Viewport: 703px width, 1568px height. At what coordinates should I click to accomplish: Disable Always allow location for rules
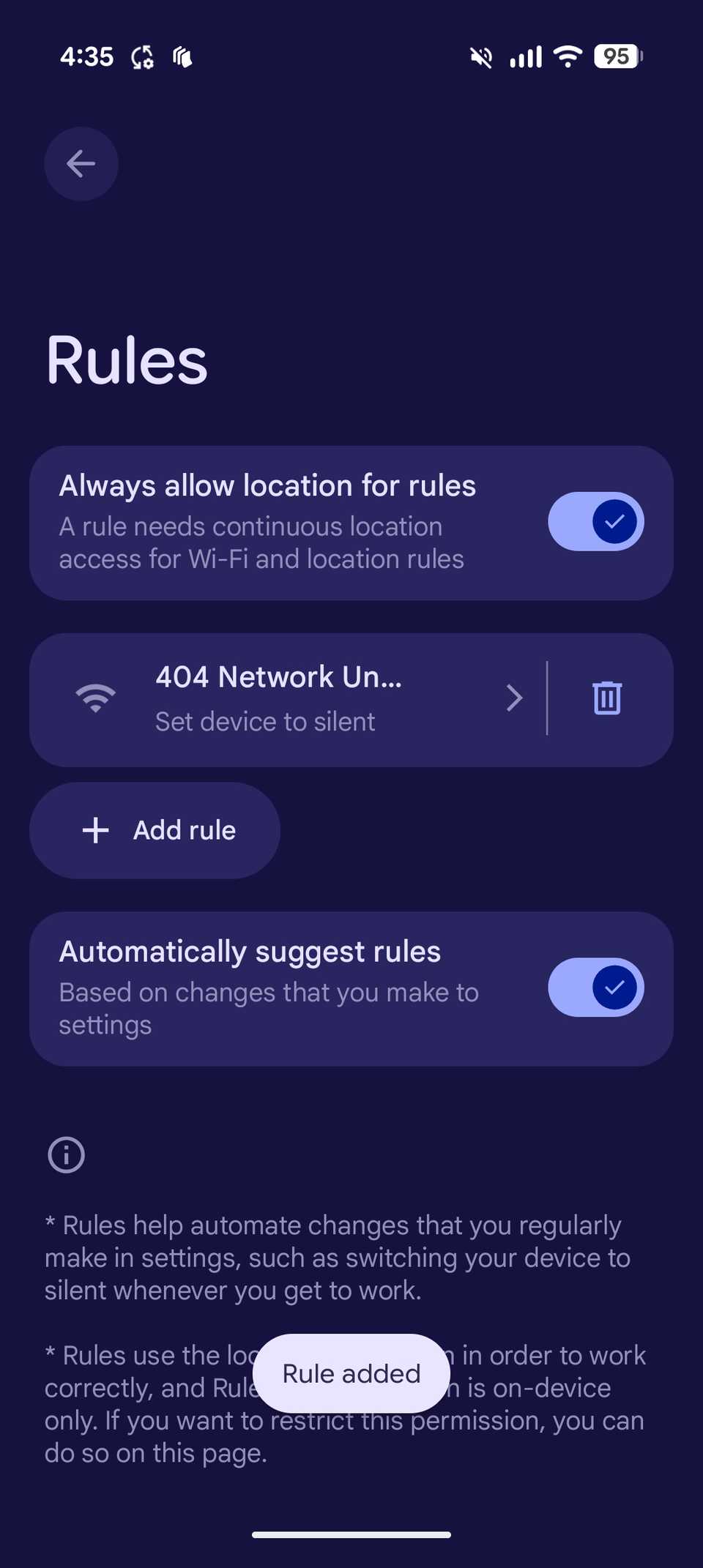point(596,521)
